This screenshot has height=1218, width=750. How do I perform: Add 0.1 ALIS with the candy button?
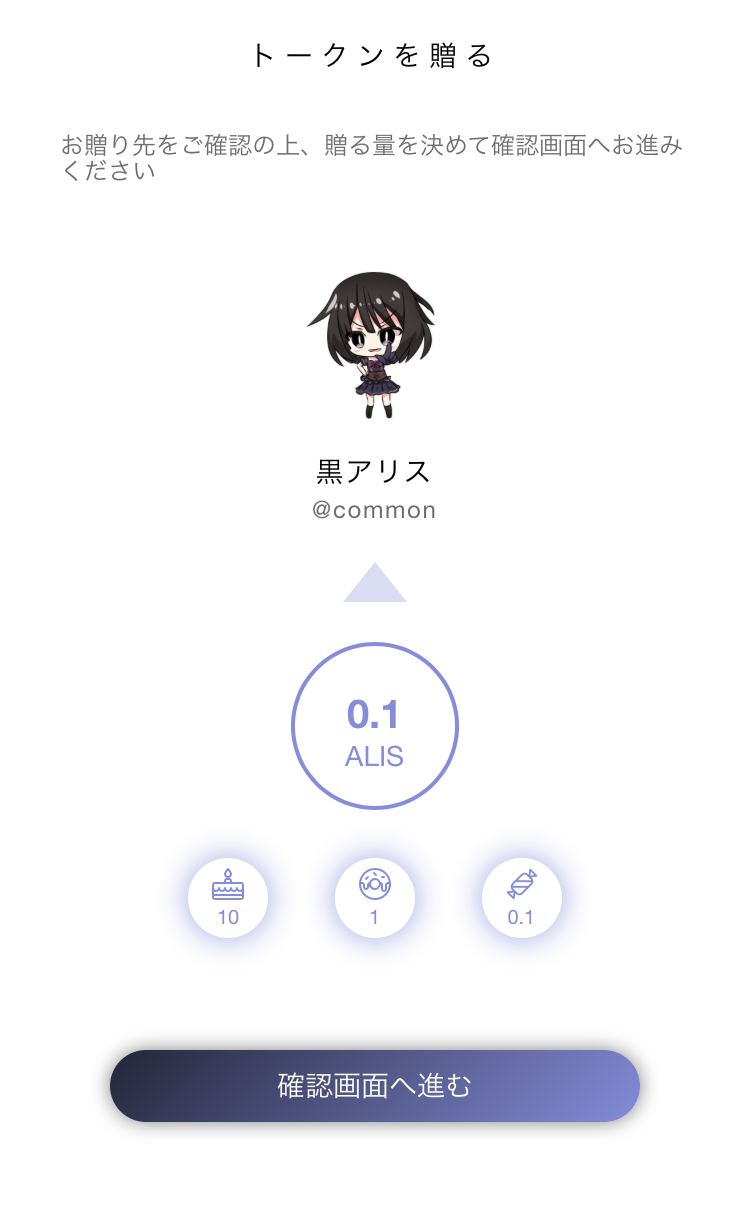pos(521,897)
